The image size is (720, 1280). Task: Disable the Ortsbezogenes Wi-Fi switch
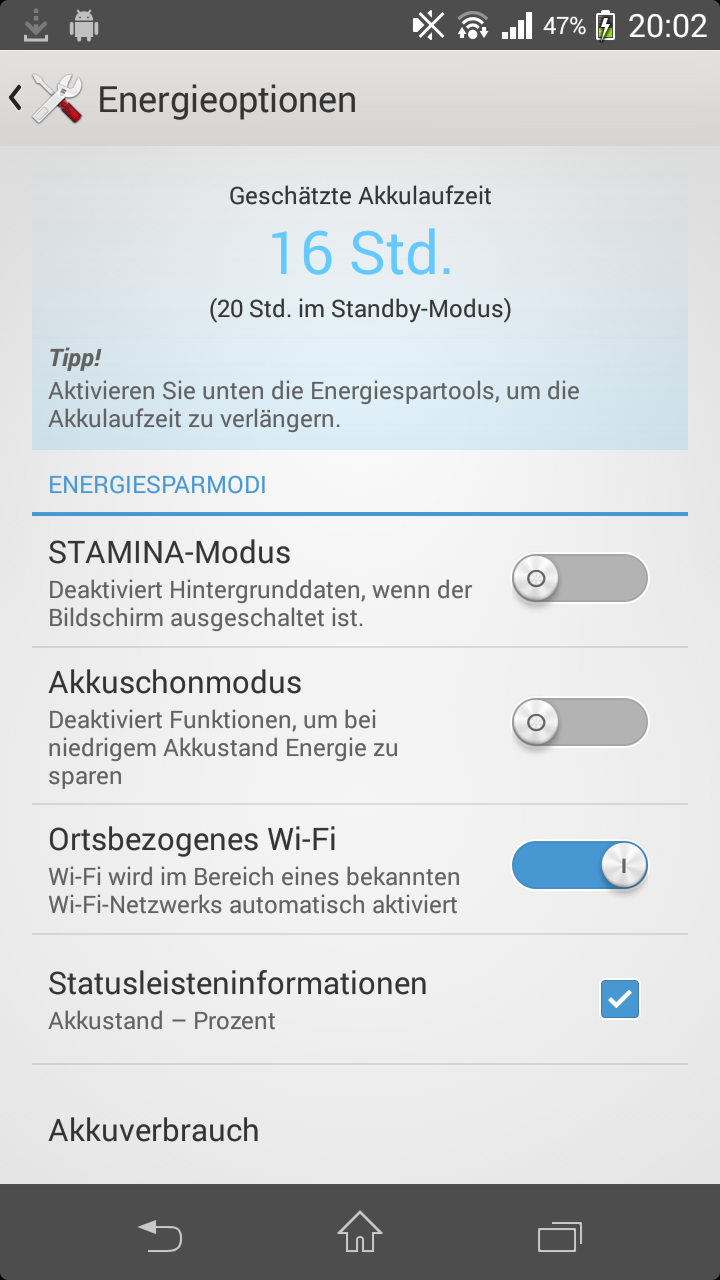pyautogui.click(x=579, y=865)
